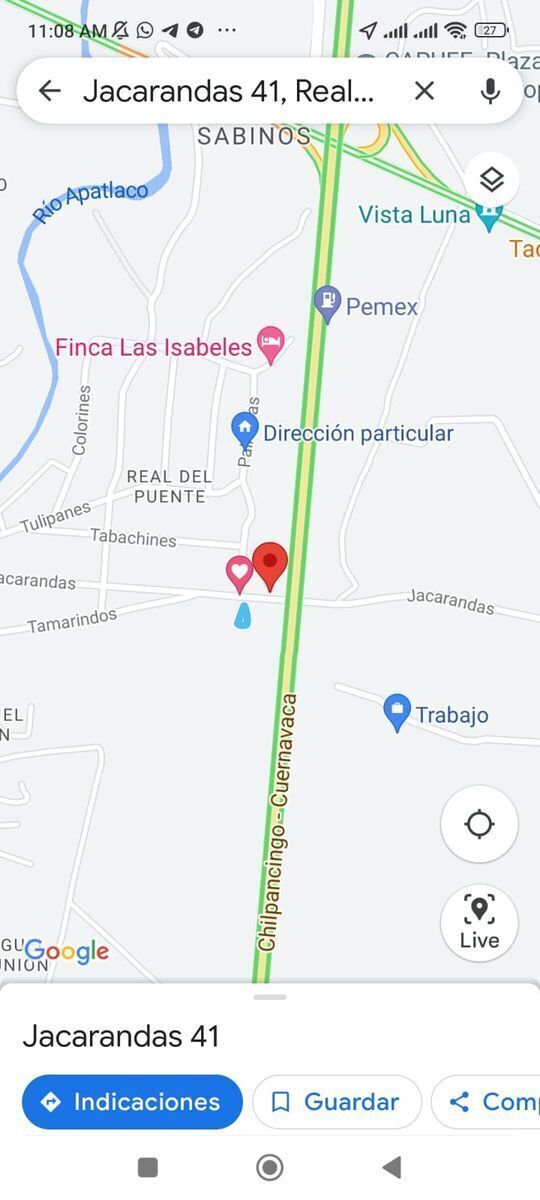Image resolution: width=540 pixels, height=1200 pixels.
Task: Select the Pemex gas station pin
Action: pyautogui.click(x=328, y=304)
